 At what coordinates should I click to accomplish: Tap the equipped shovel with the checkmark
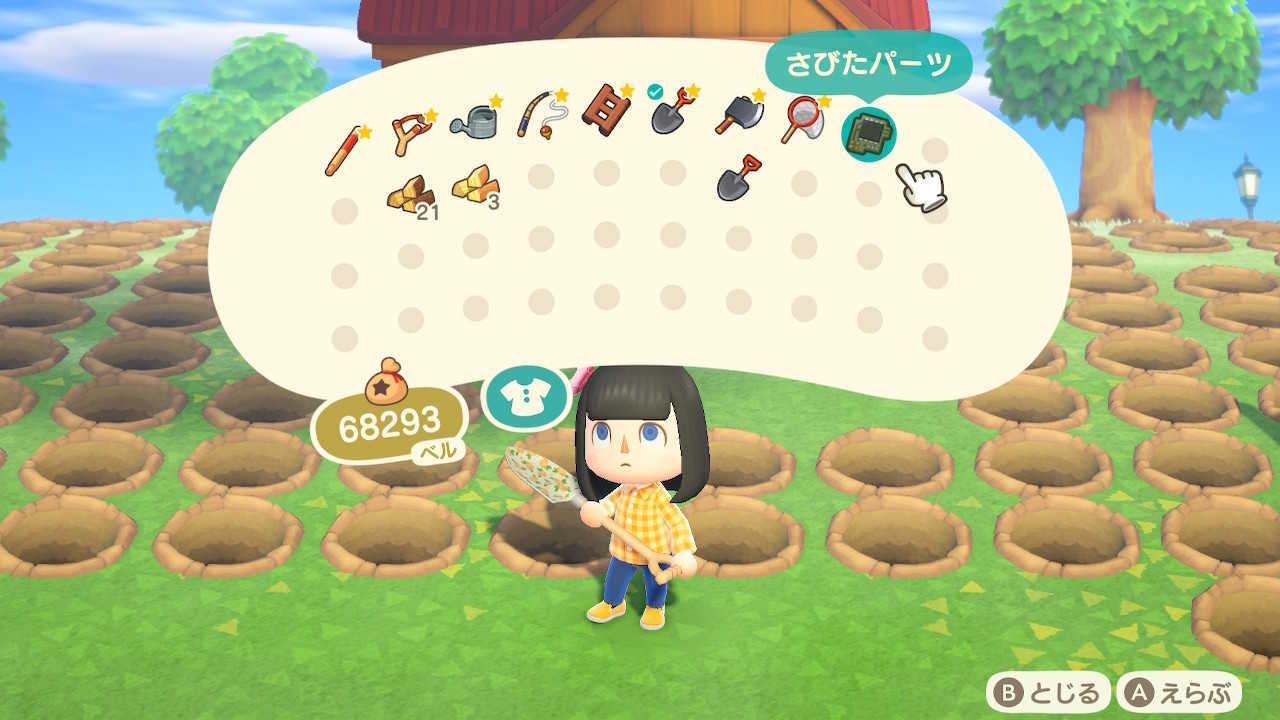(671, 109)
